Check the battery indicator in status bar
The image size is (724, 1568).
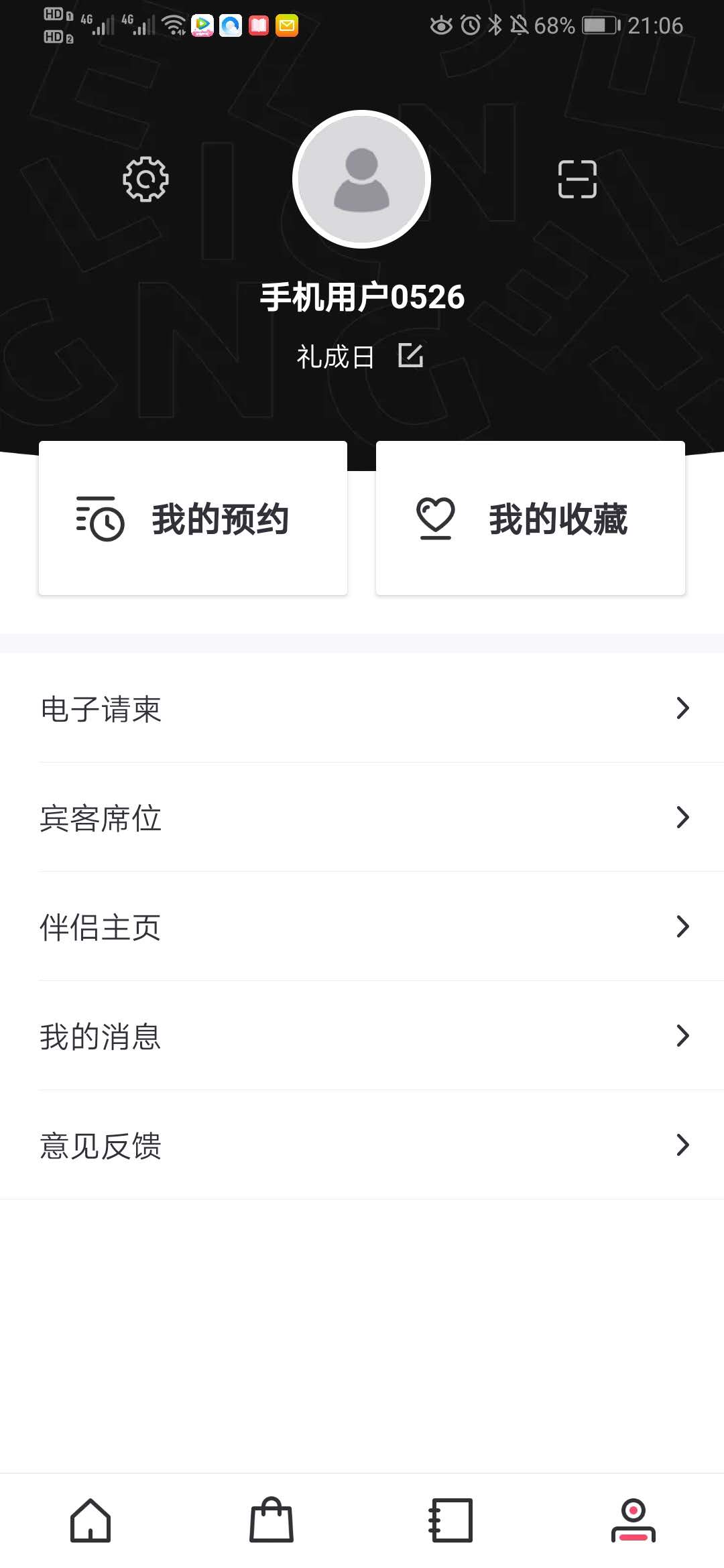[x=599, y=26]
